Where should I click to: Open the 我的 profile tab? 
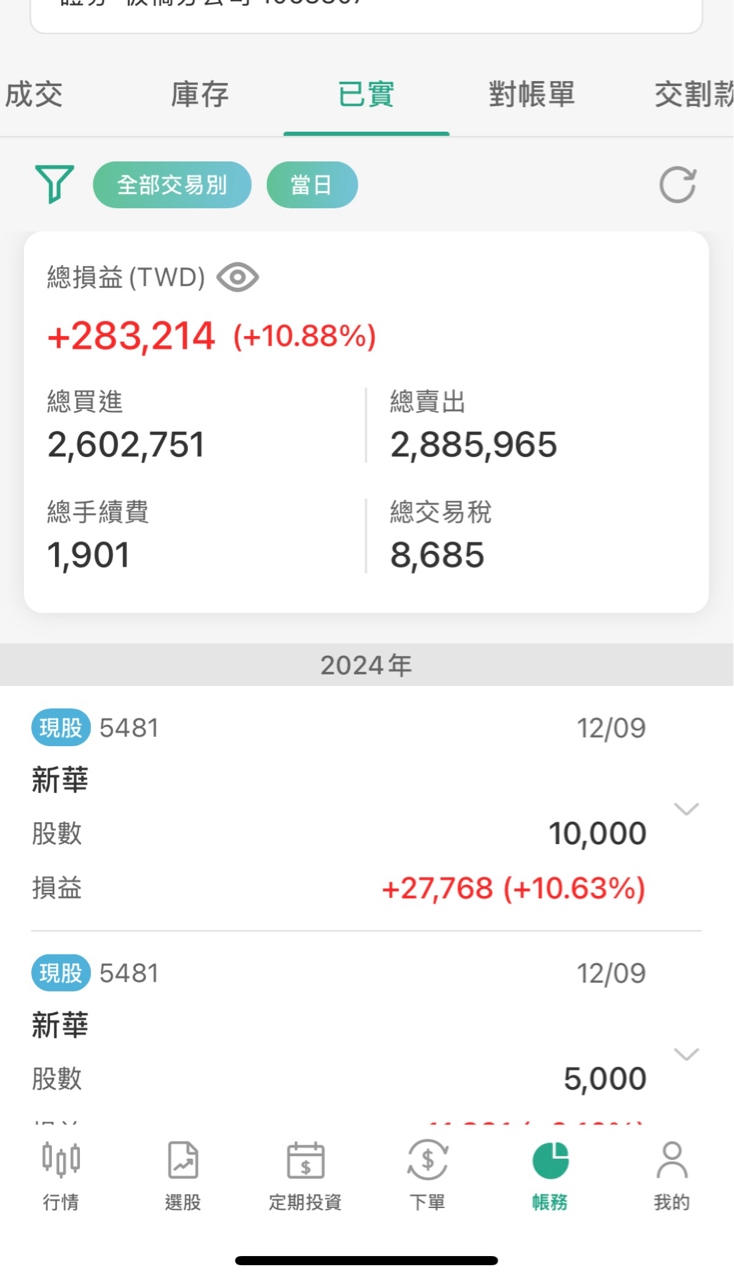(x=672, y=1176)
